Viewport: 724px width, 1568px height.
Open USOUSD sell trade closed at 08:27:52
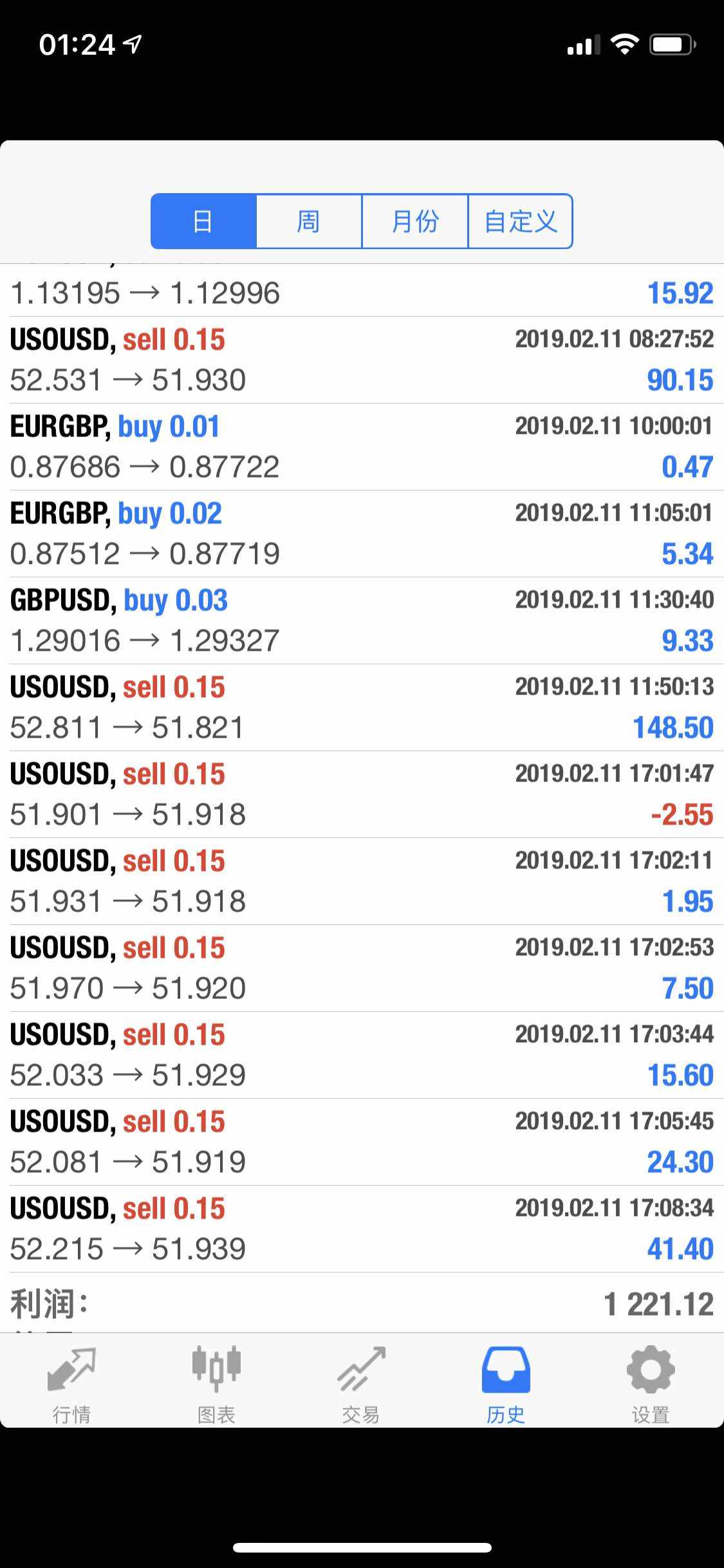point(362,360)
